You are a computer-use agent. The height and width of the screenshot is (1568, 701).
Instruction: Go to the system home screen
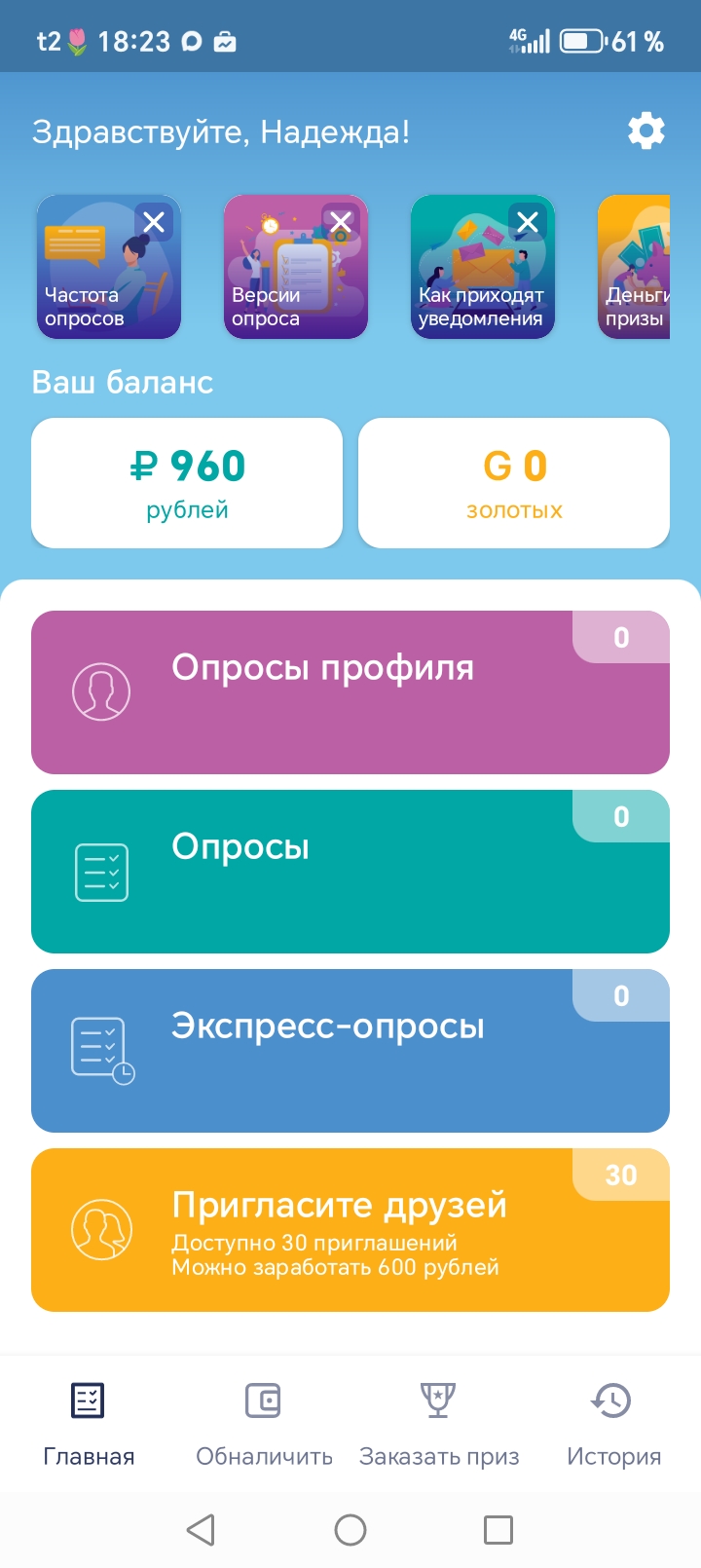click(x=350, y=1530)
